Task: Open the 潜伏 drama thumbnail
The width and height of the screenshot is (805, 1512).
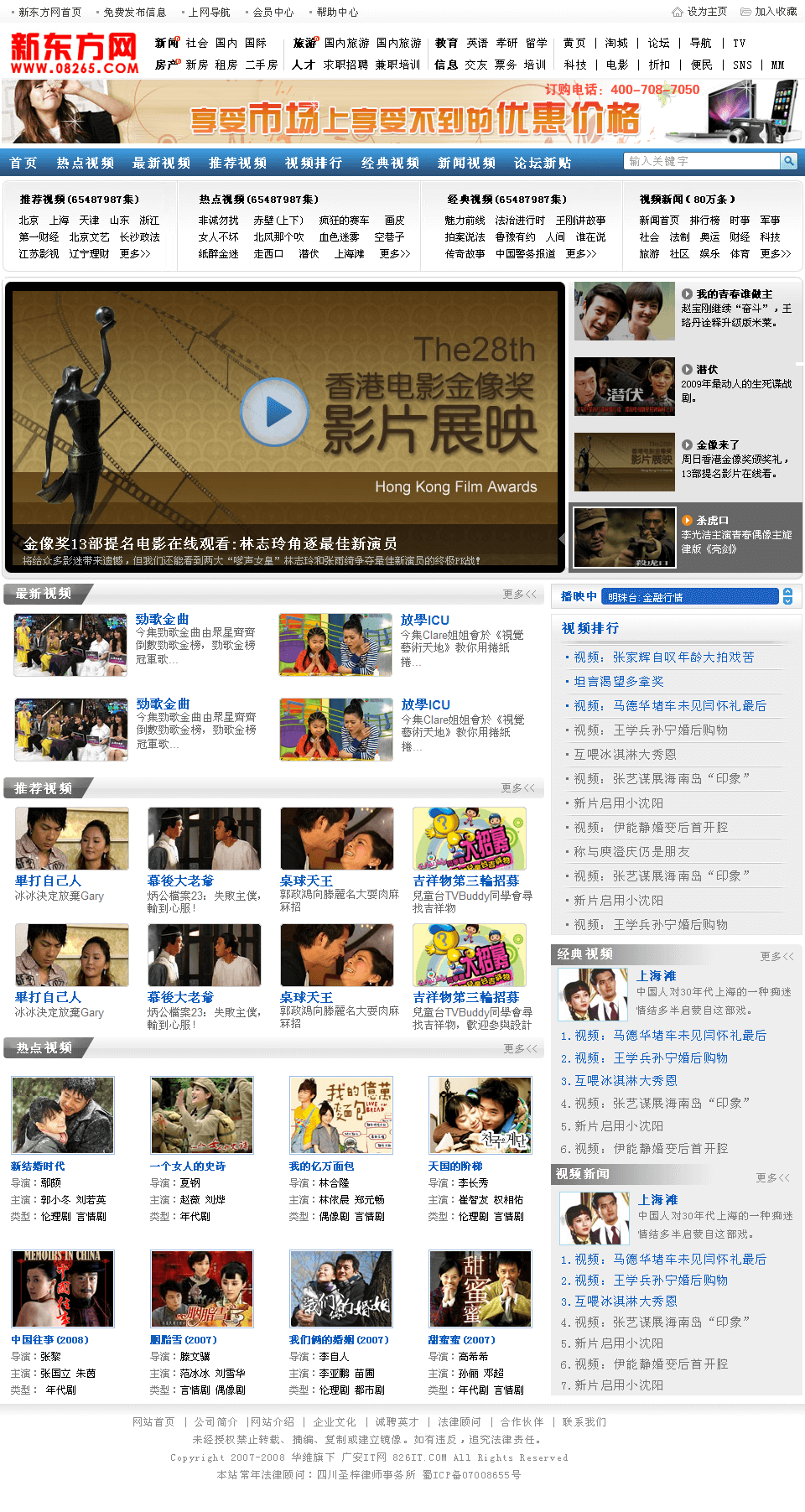Action: point(624,387)
